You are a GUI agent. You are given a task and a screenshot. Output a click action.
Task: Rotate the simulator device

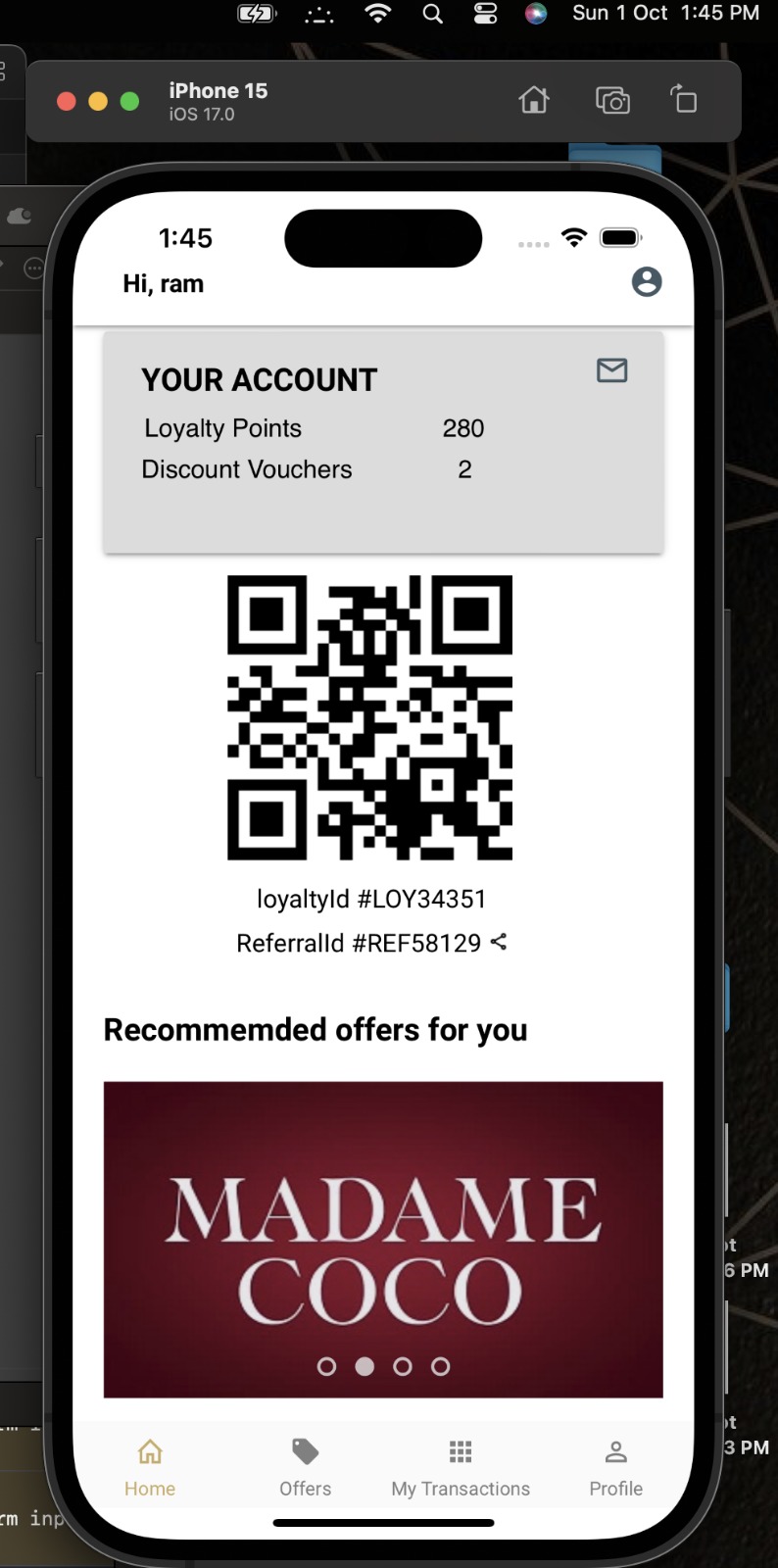684,100
